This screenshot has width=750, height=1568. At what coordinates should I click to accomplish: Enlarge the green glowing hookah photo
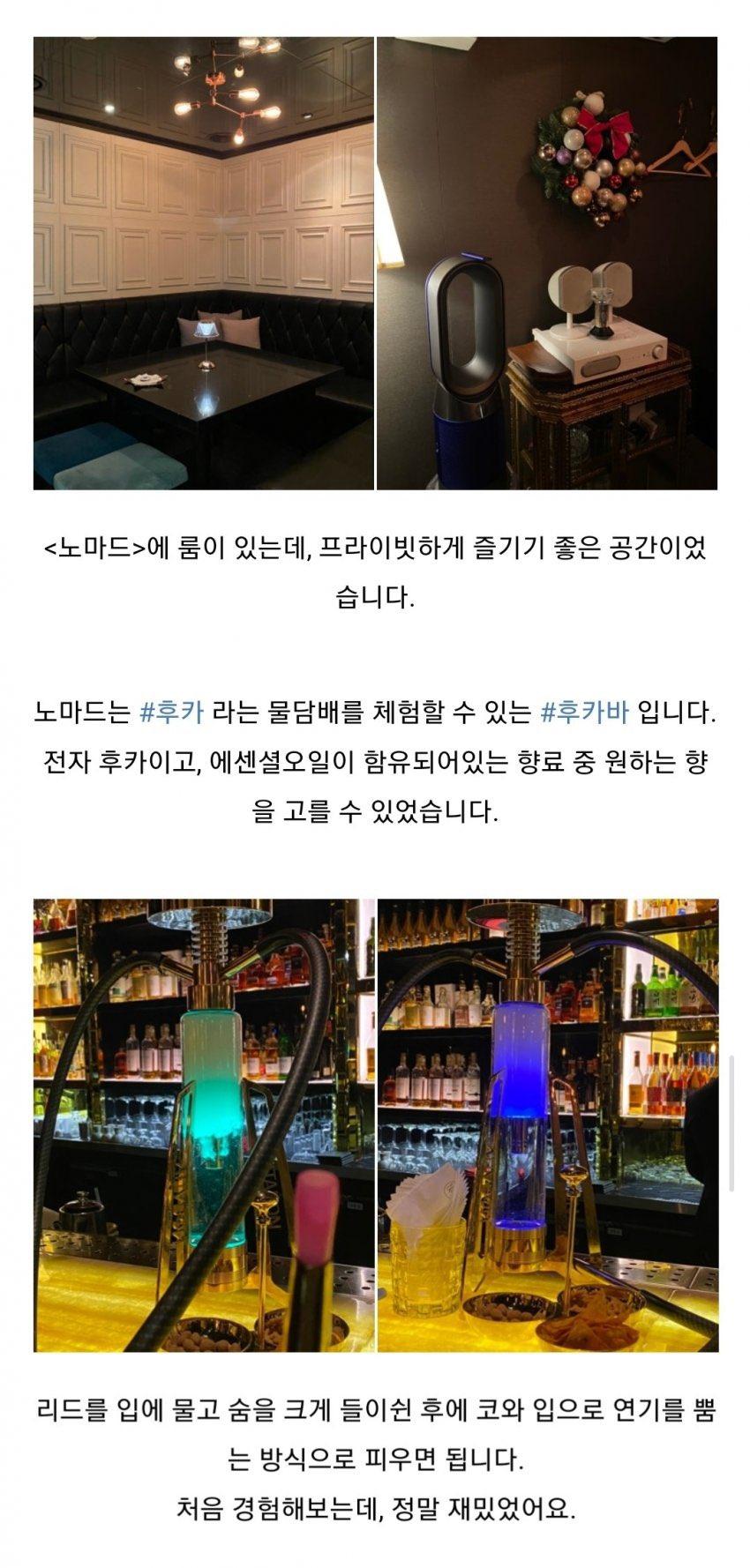[x=204, y=1125]
